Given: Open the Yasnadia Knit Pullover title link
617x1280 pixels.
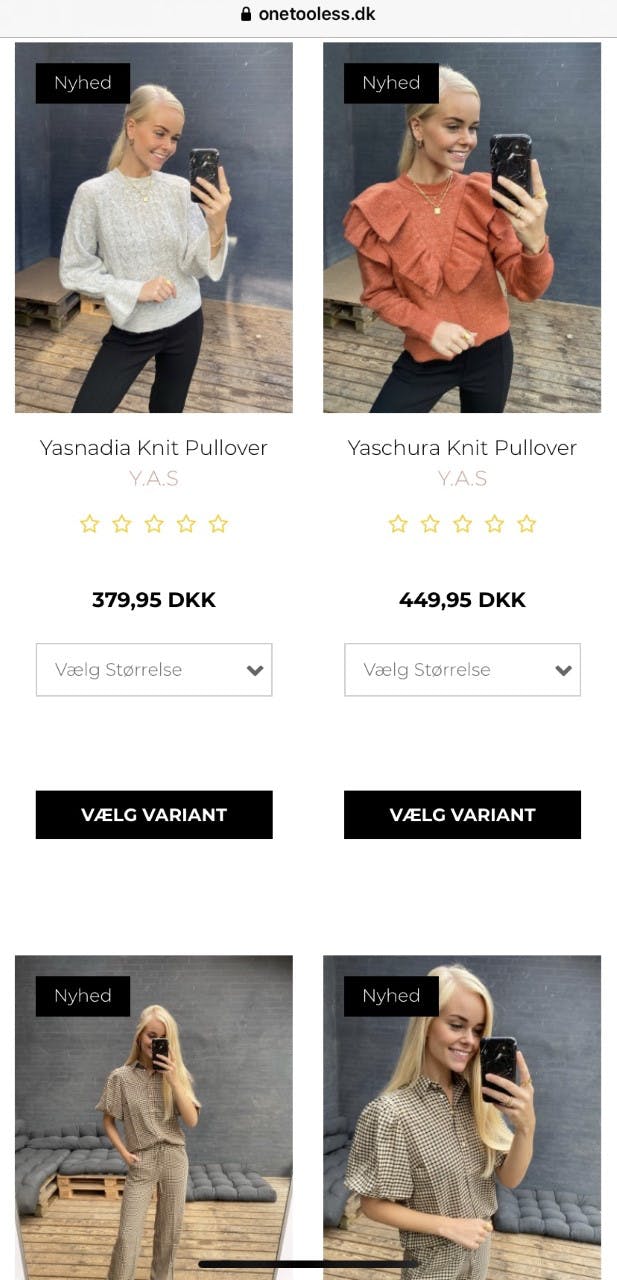Looking at the screenshot, I should coord(154,448).
